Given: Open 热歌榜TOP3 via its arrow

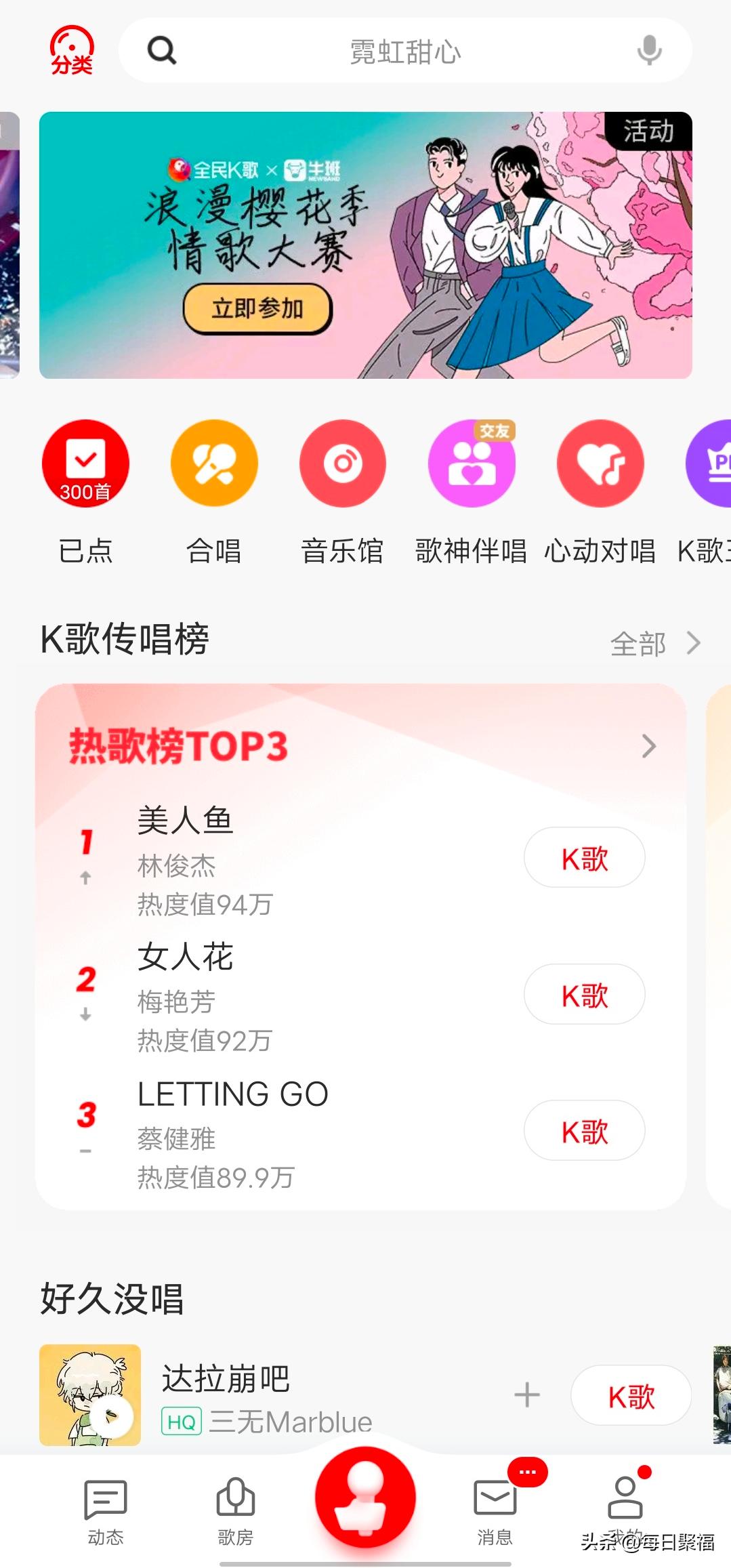Looking at the screenshot, I should [x=649, y=744].
